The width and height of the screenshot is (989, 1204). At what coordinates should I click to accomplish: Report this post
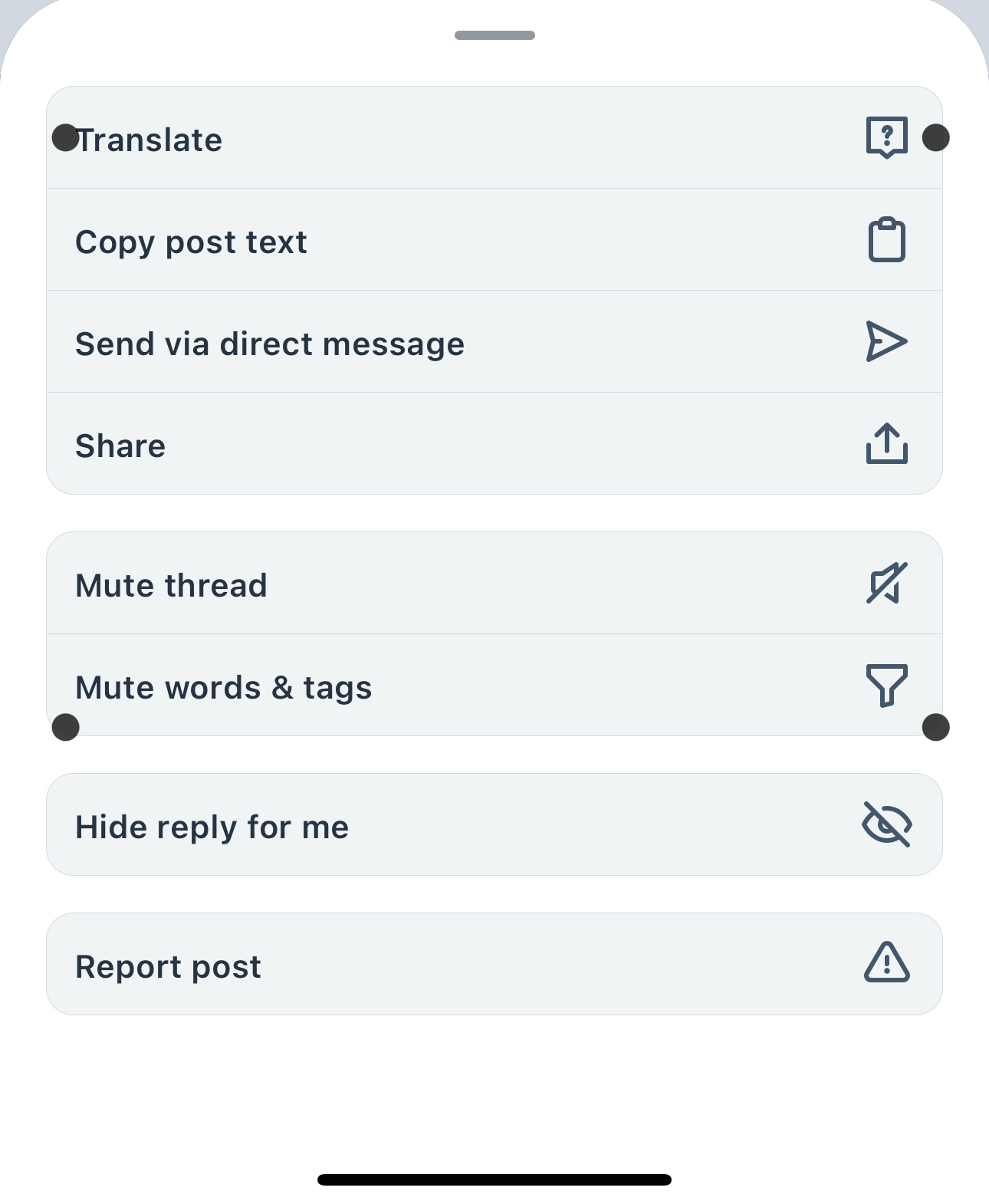494,965
